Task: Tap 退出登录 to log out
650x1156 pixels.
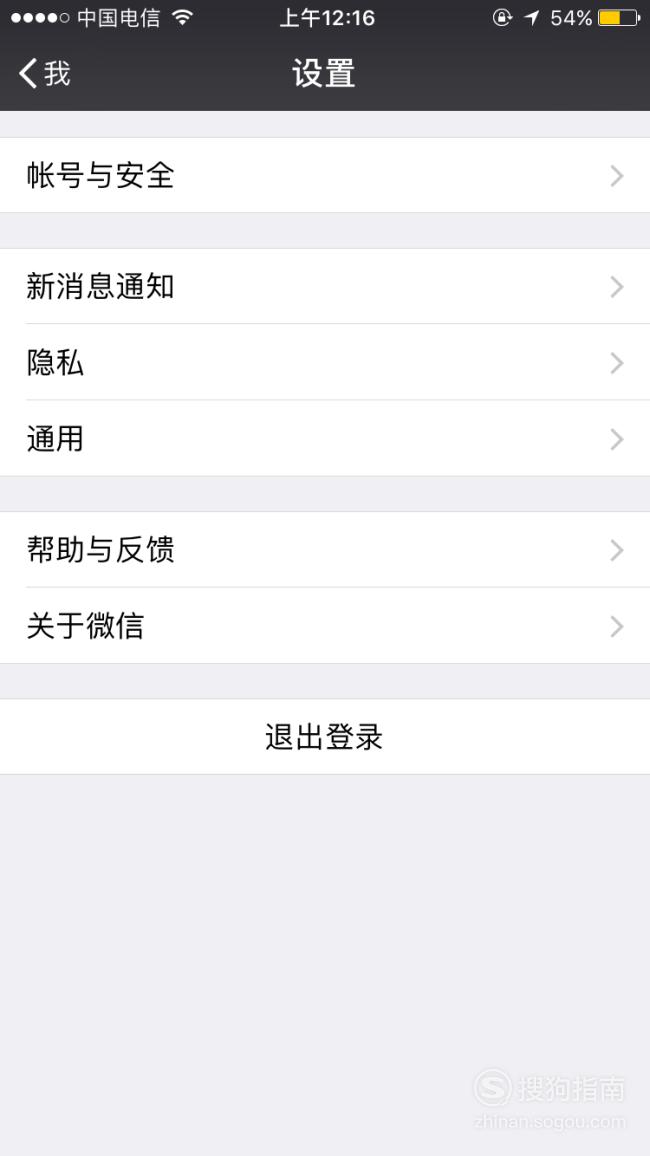Action: [325, 737]
